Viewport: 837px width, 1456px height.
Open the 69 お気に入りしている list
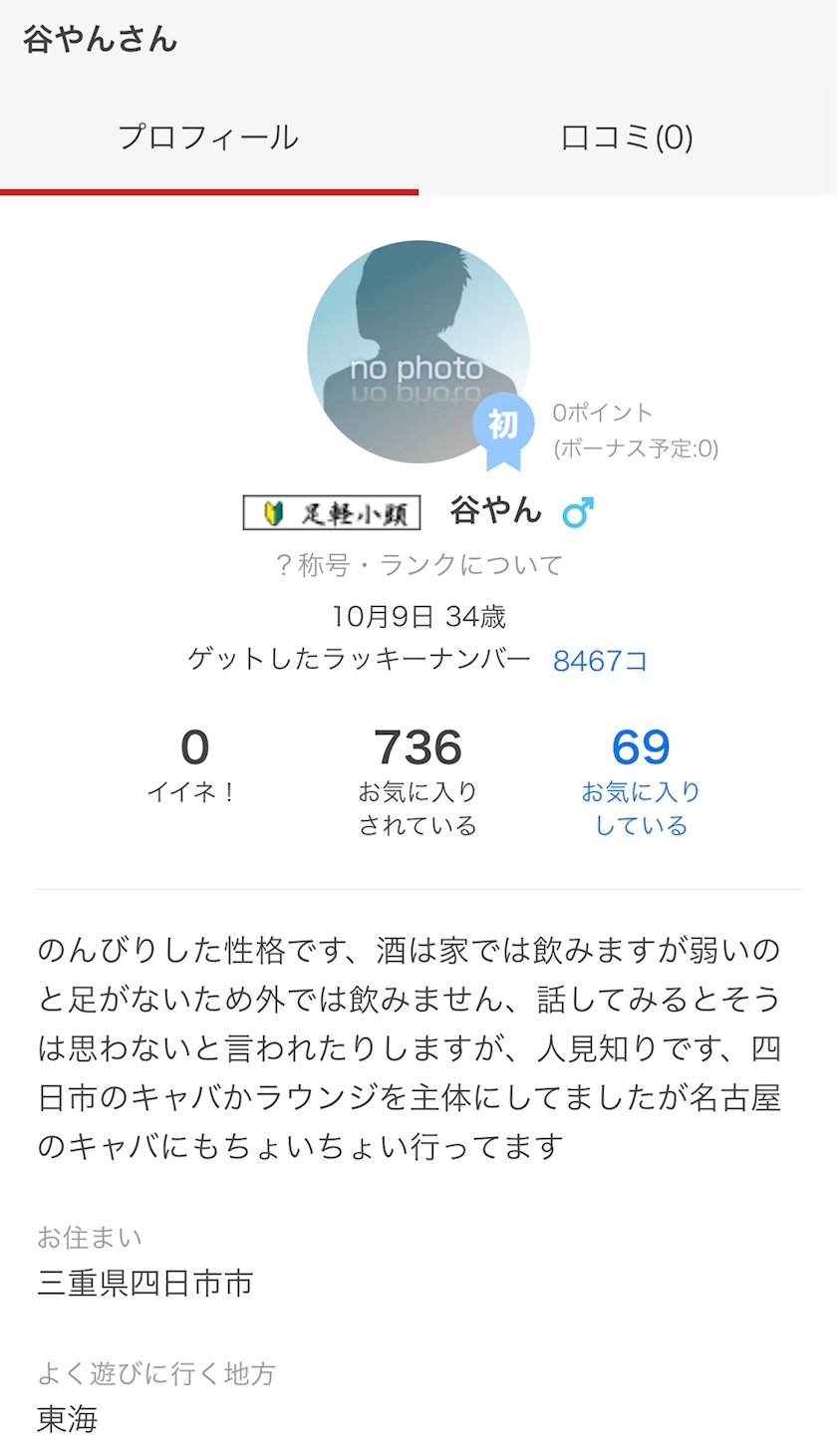coord(641,780)
